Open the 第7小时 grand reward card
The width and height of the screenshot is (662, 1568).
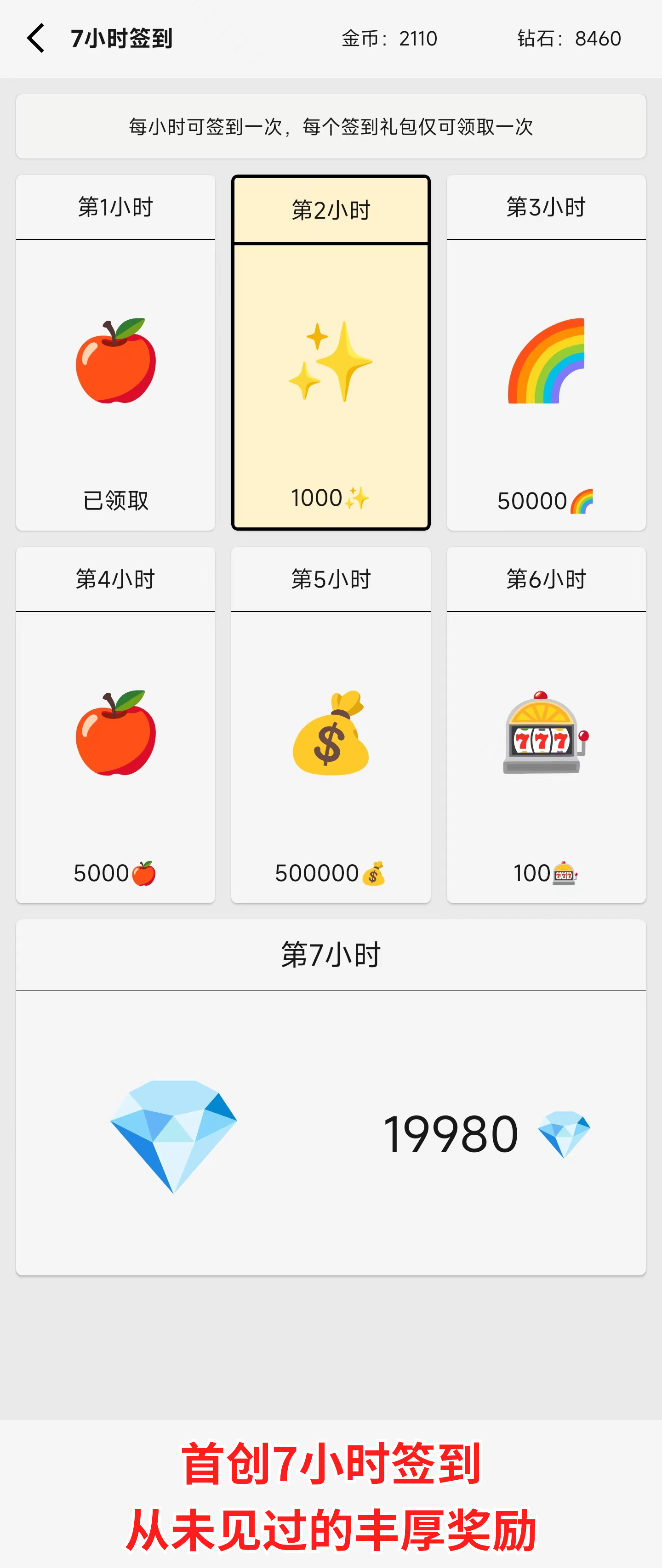[x=331, y=1096]
